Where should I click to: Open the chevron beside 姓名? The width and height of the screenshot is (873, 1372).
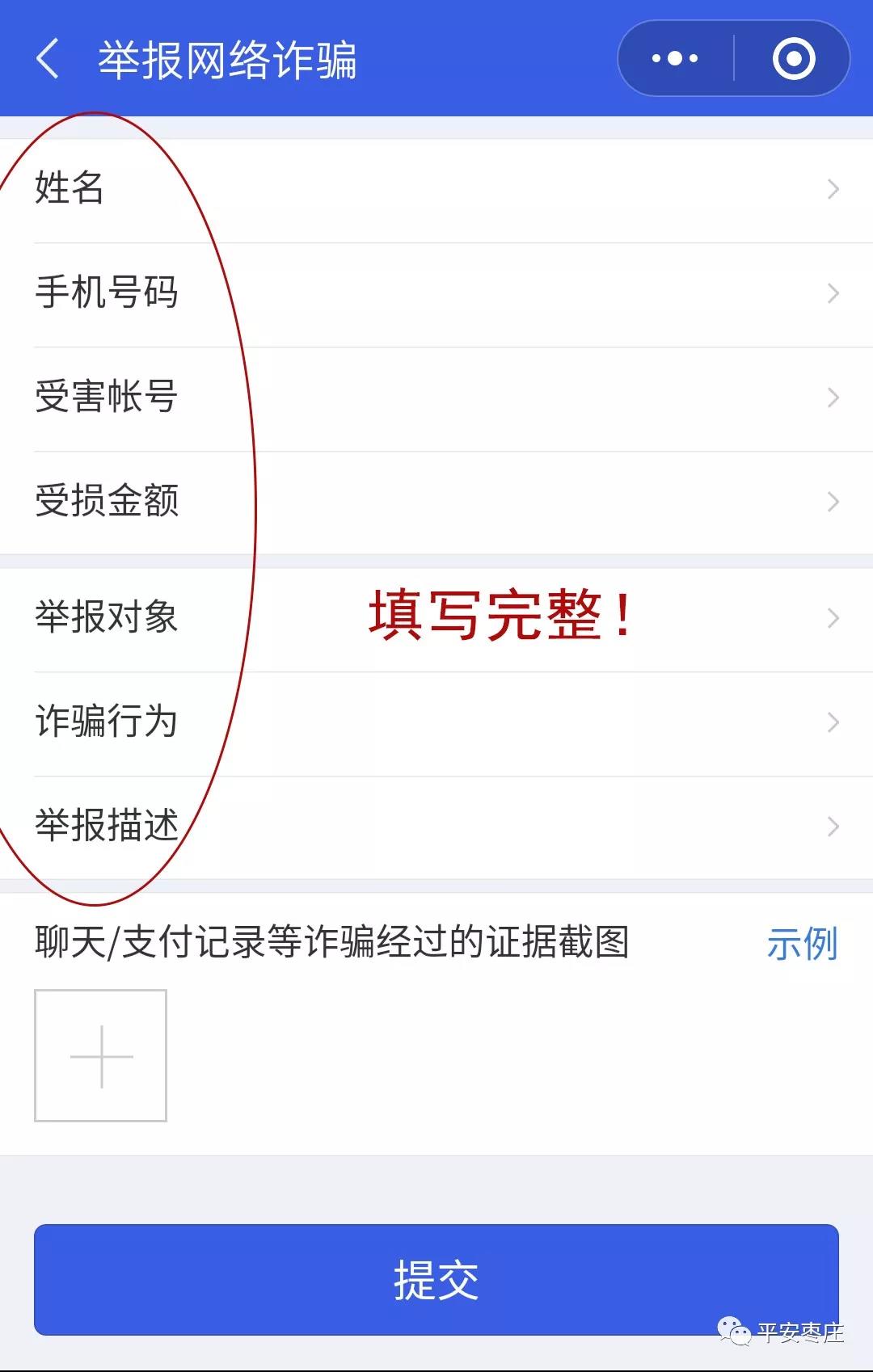[x=833, y=190]
